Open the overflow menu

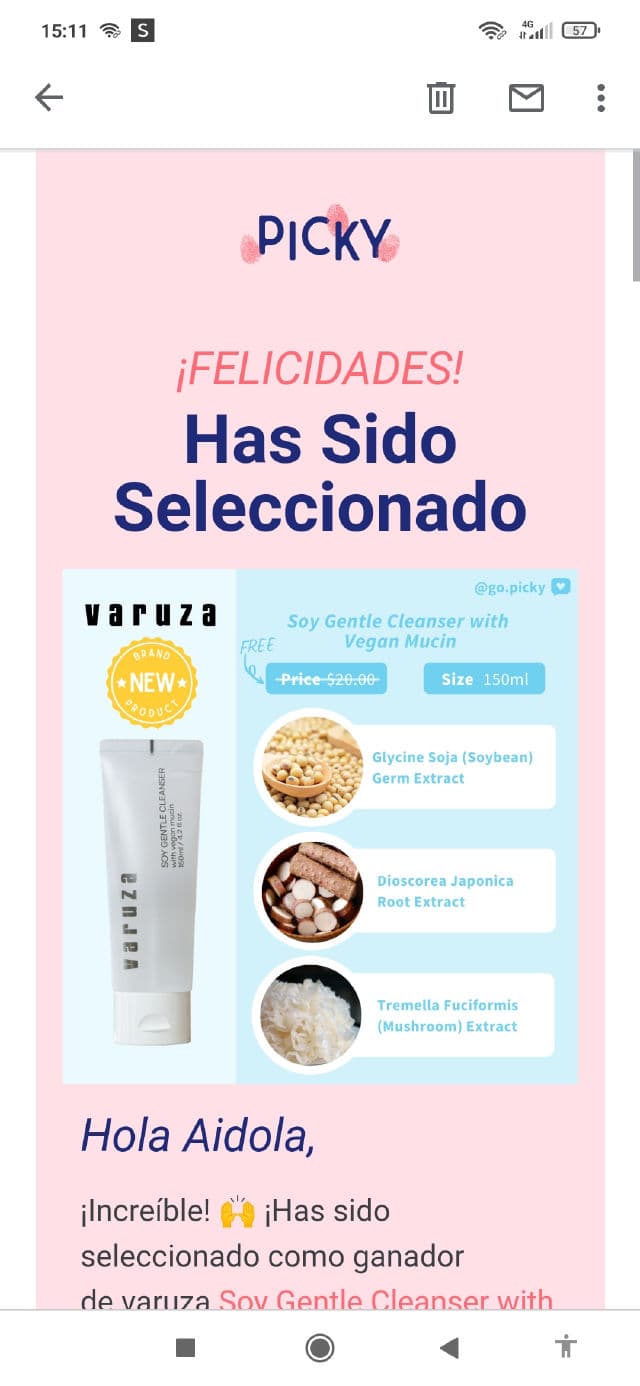point(600,97)
